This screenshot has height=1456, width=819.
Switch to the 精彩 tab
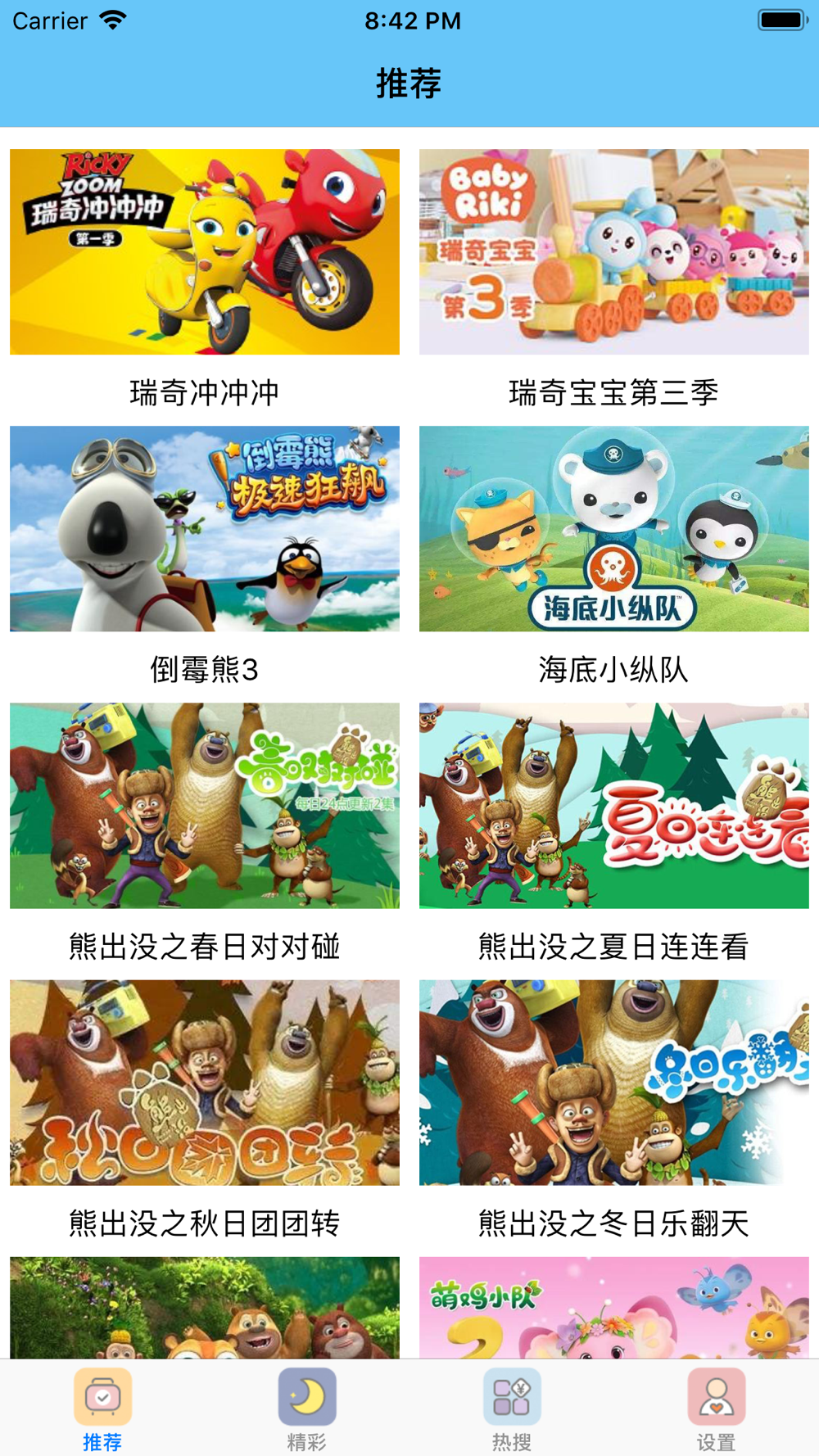[307, 1409]
